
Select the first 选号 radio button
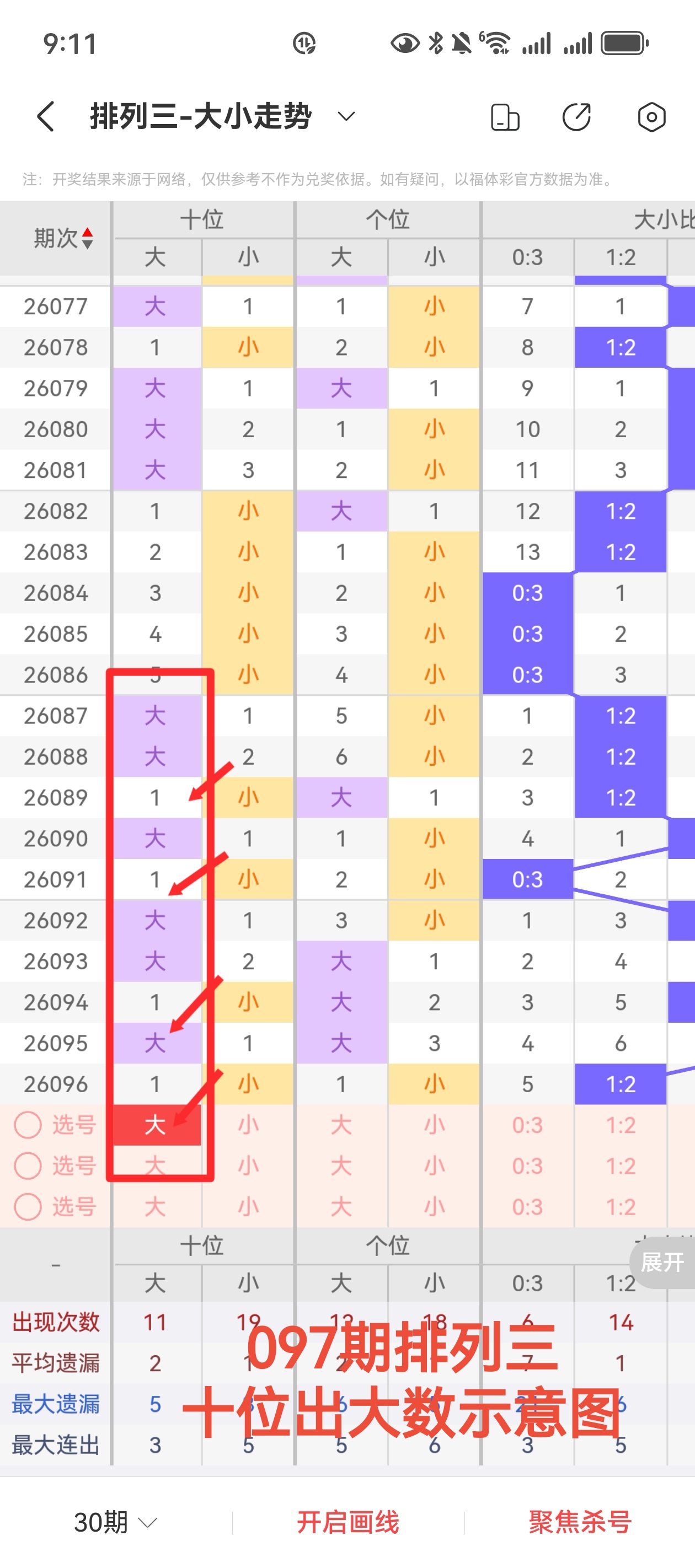[x=27, y=1125]
